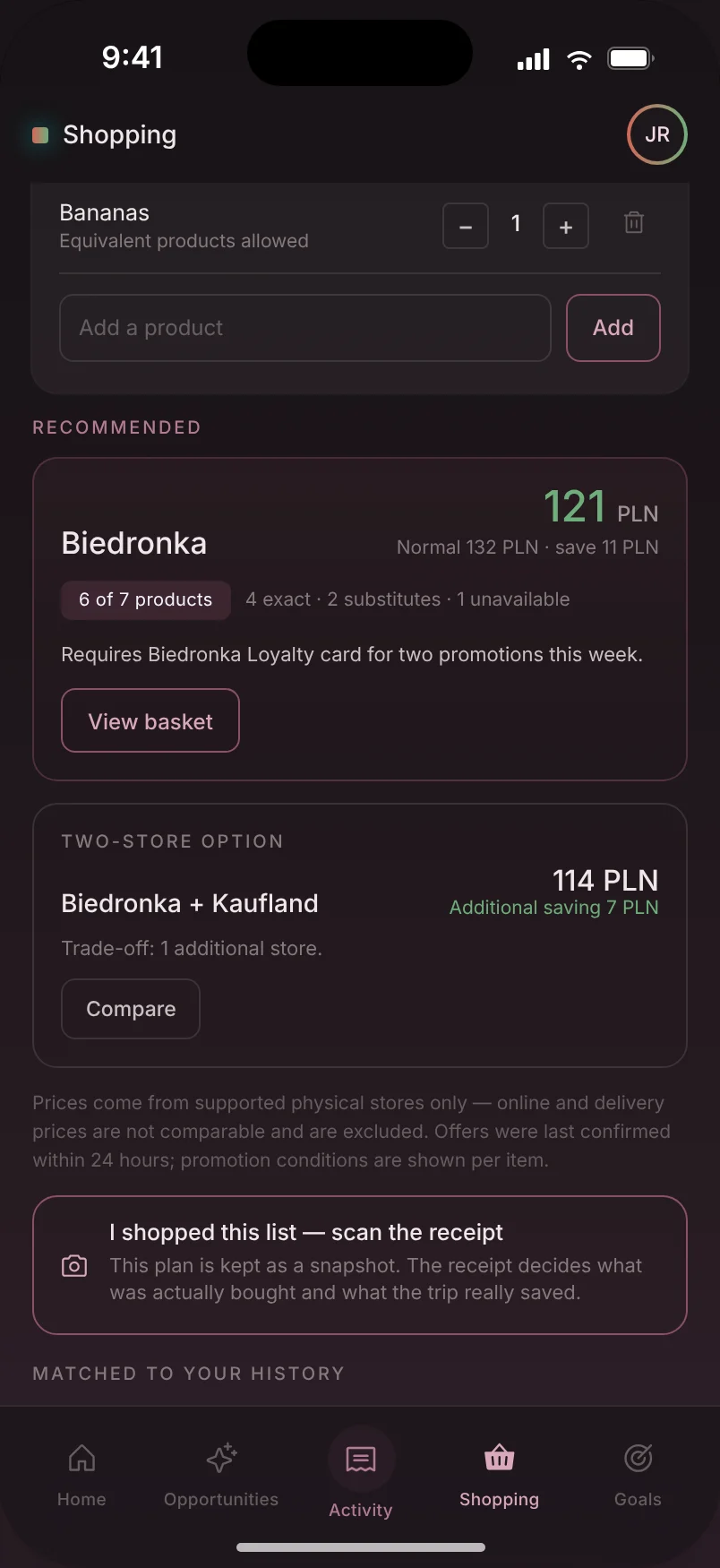Open the JR profile avatar
The width and height of the screenshot is (720, 1568).
(656, 134)
